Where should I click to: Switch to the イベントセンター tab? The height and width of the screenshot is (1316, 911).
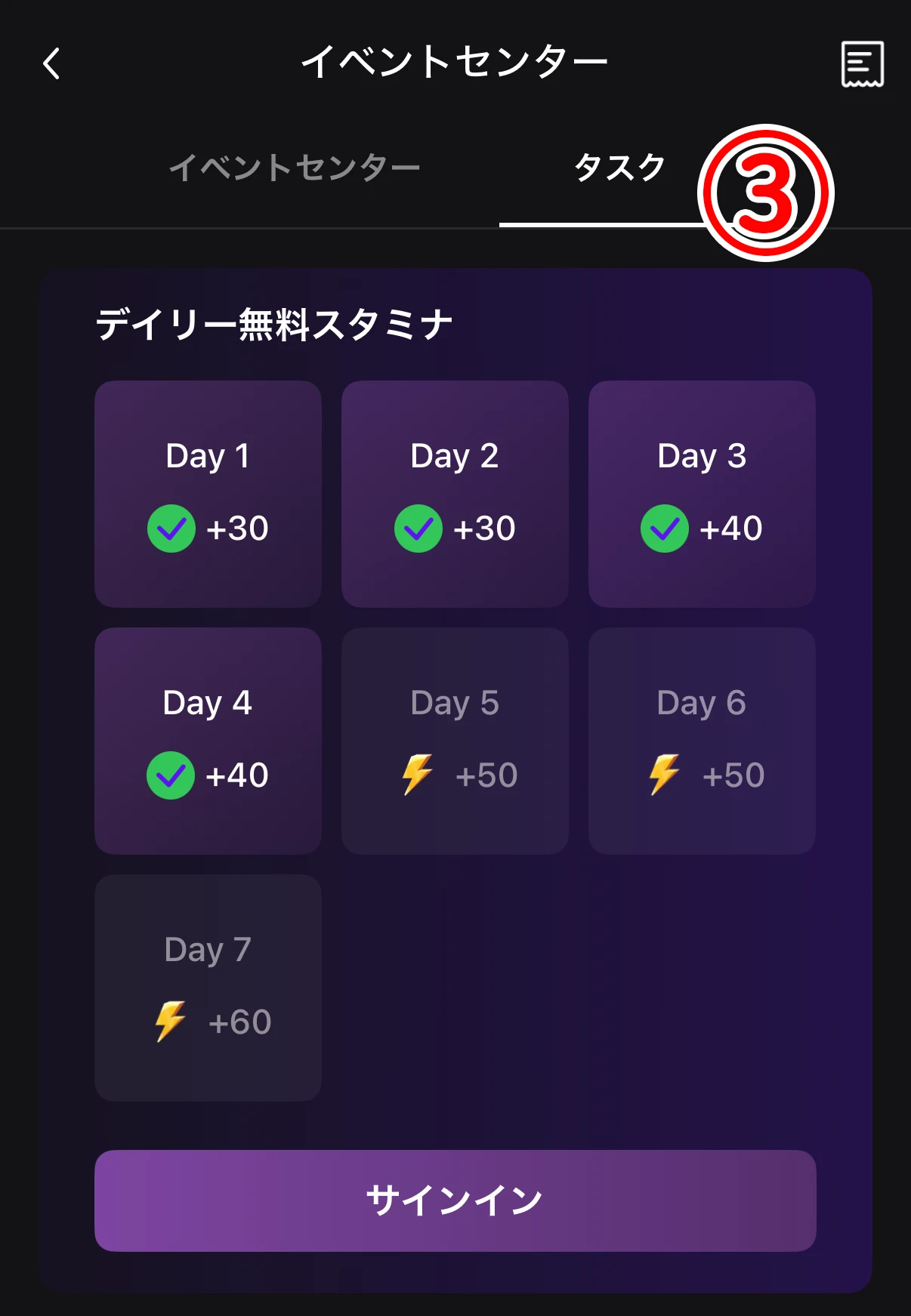pos(294,168)
